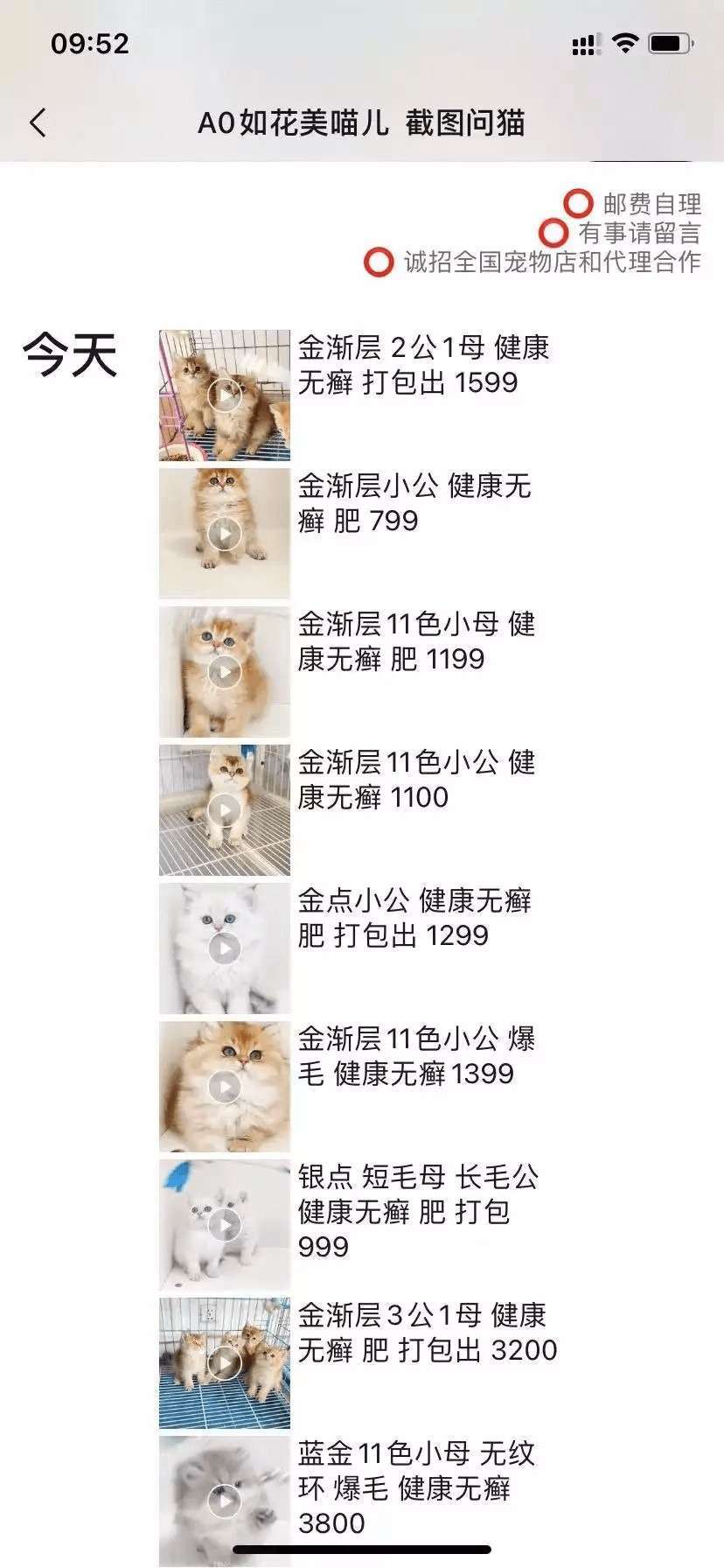Open the 爆毛 金渐层 1399 video

tap(225, 1087)
